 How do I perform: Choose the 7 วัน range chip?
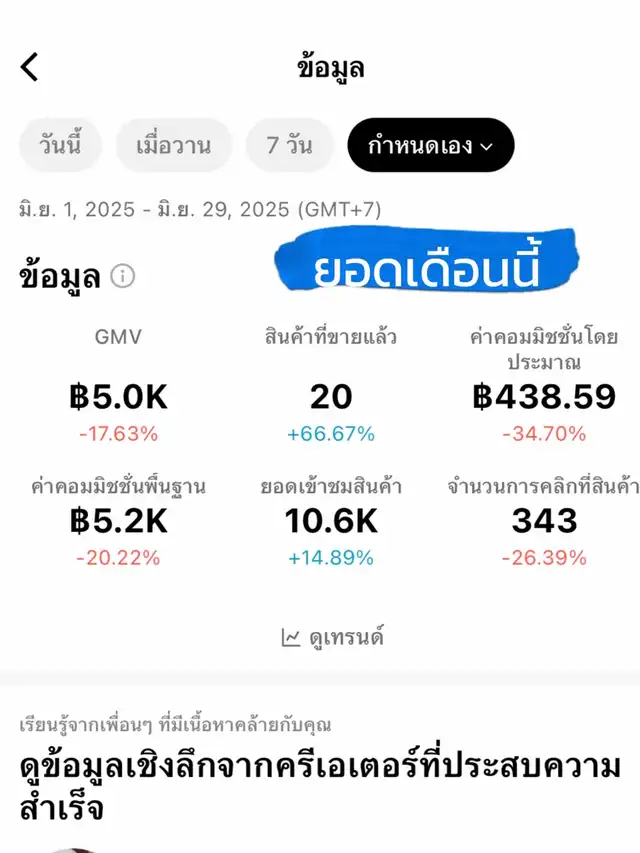(289, 145)
